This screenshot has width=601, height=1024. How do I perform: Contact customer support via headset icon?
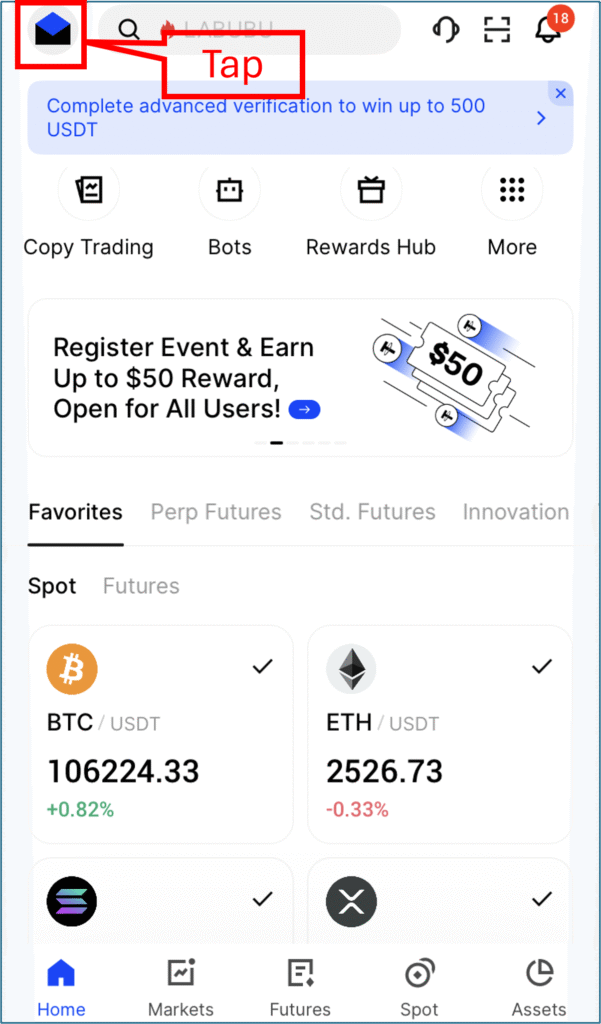[446, 29]
